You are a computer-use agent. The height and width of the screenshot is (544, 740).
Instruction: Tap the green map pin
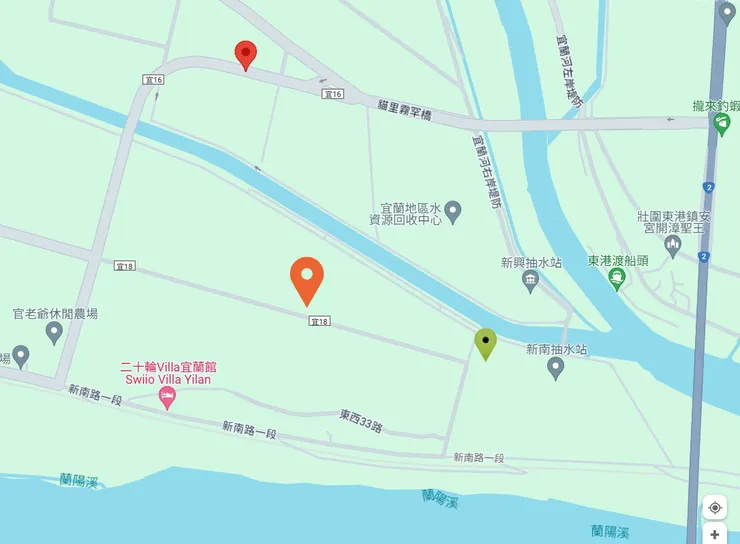[485, 344]
